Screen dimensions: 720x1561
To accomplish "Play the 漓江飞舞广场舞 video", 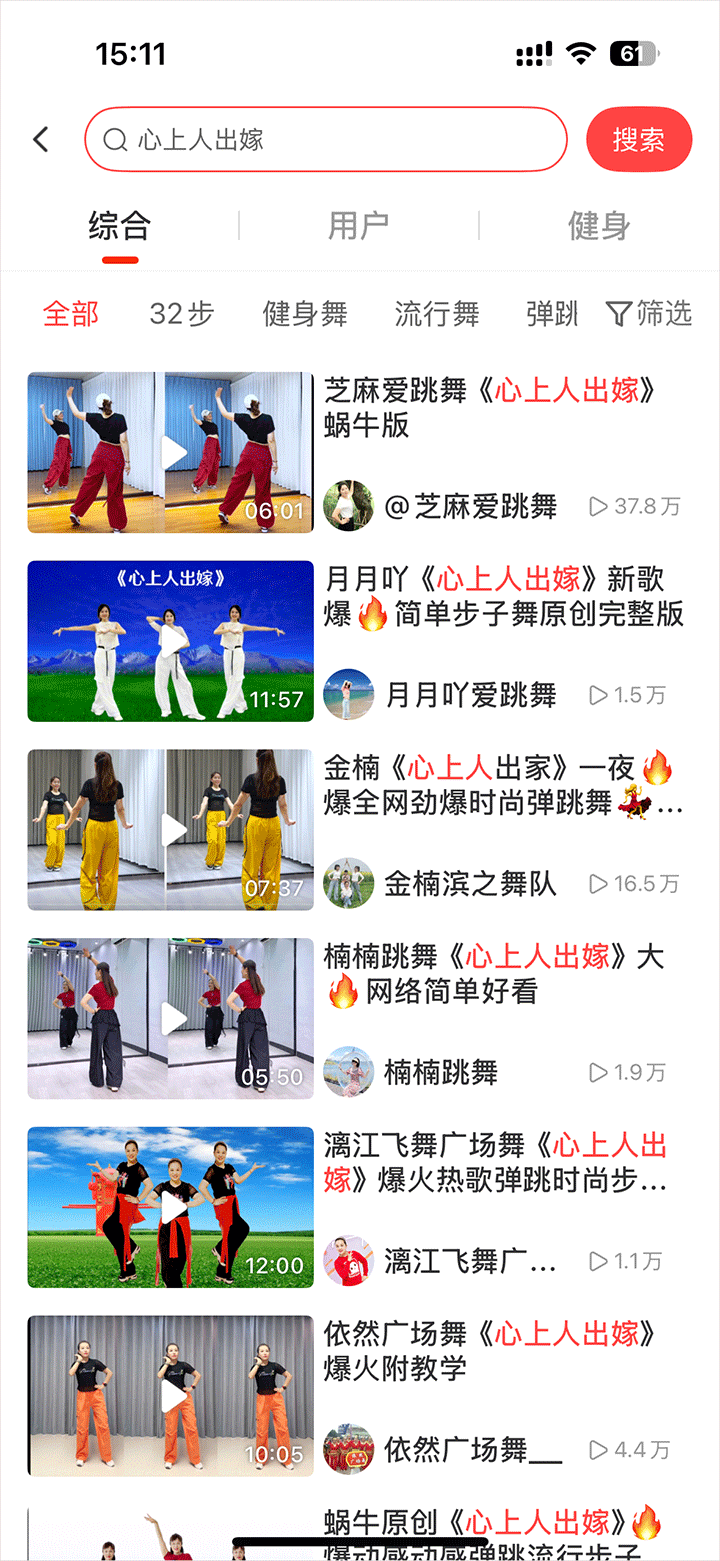I will [x=170, y=1207].
